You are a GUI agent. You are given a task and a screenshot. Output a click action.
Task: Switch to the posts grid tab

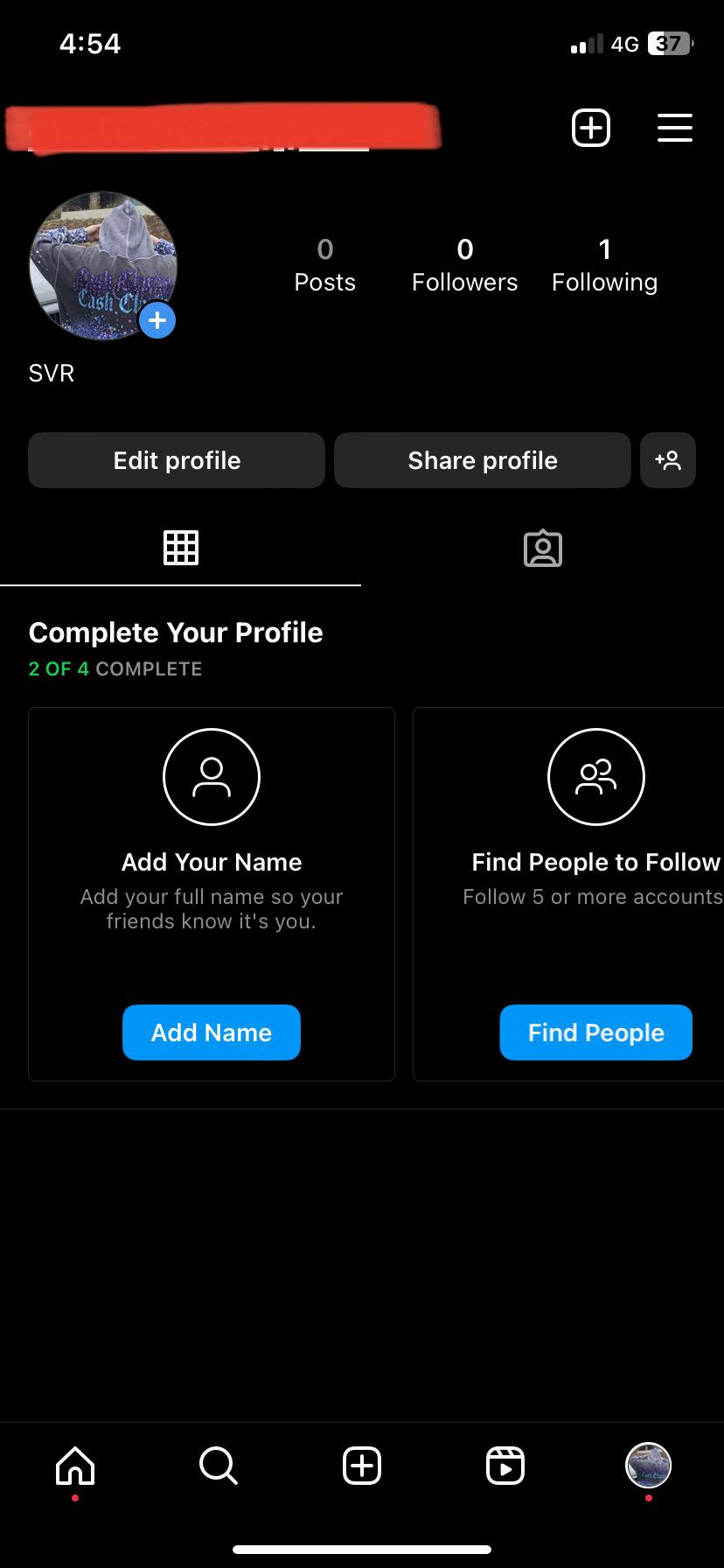point(181,548)
